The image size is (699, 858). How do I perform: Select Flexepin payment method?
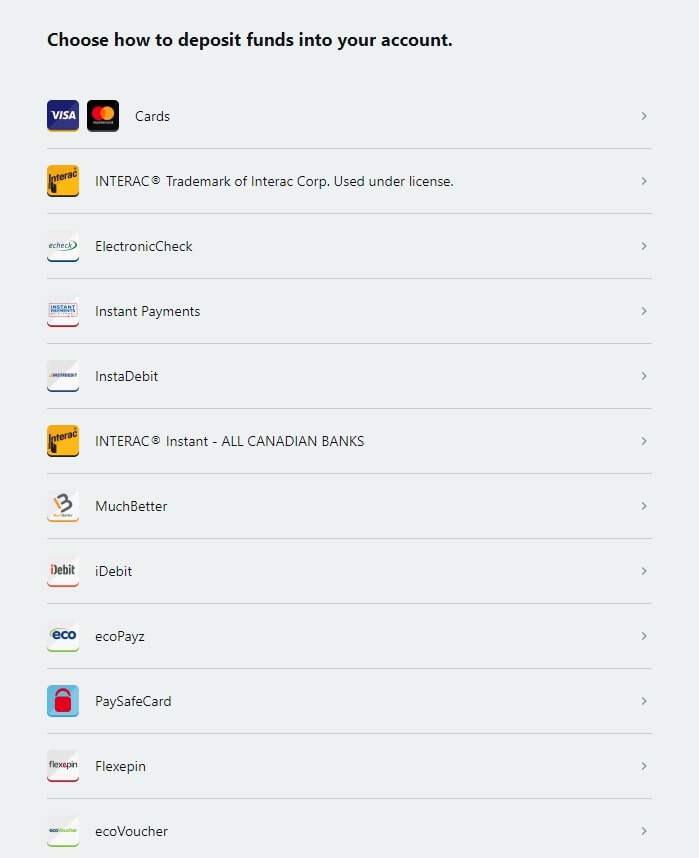pyautogui.click(x=122, y=766)
